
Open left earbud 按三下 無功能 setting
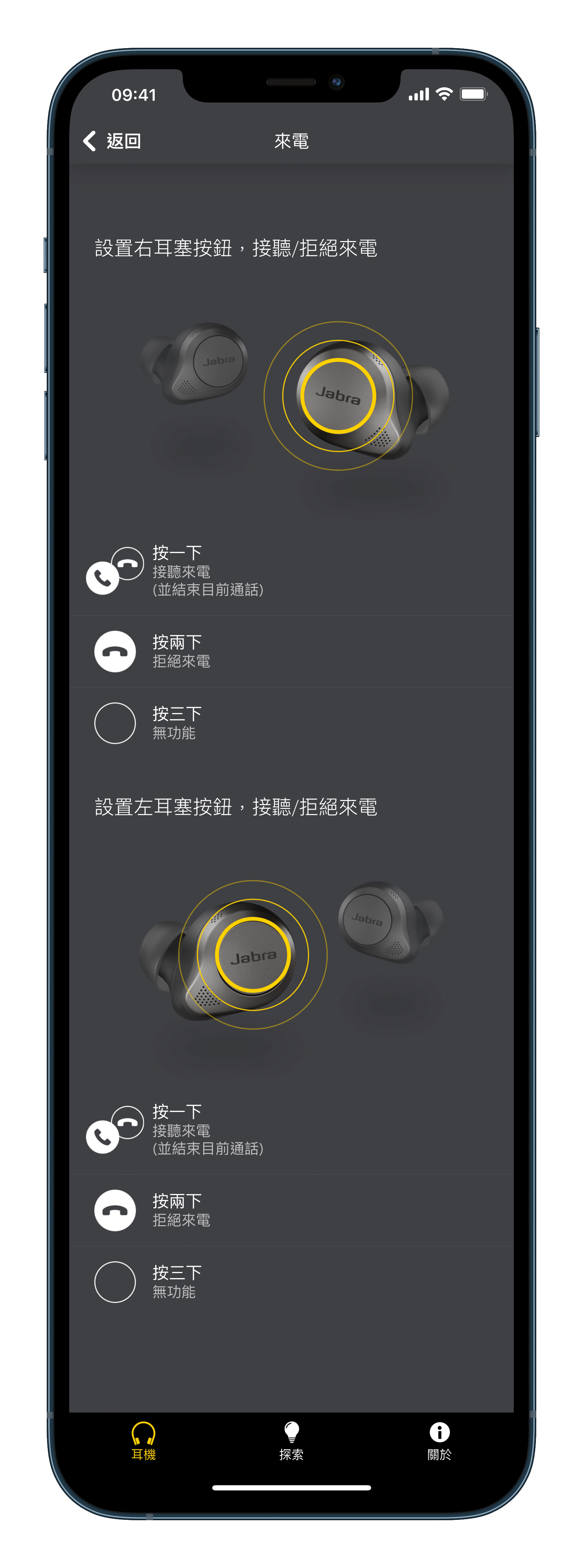pos(291,1281)
